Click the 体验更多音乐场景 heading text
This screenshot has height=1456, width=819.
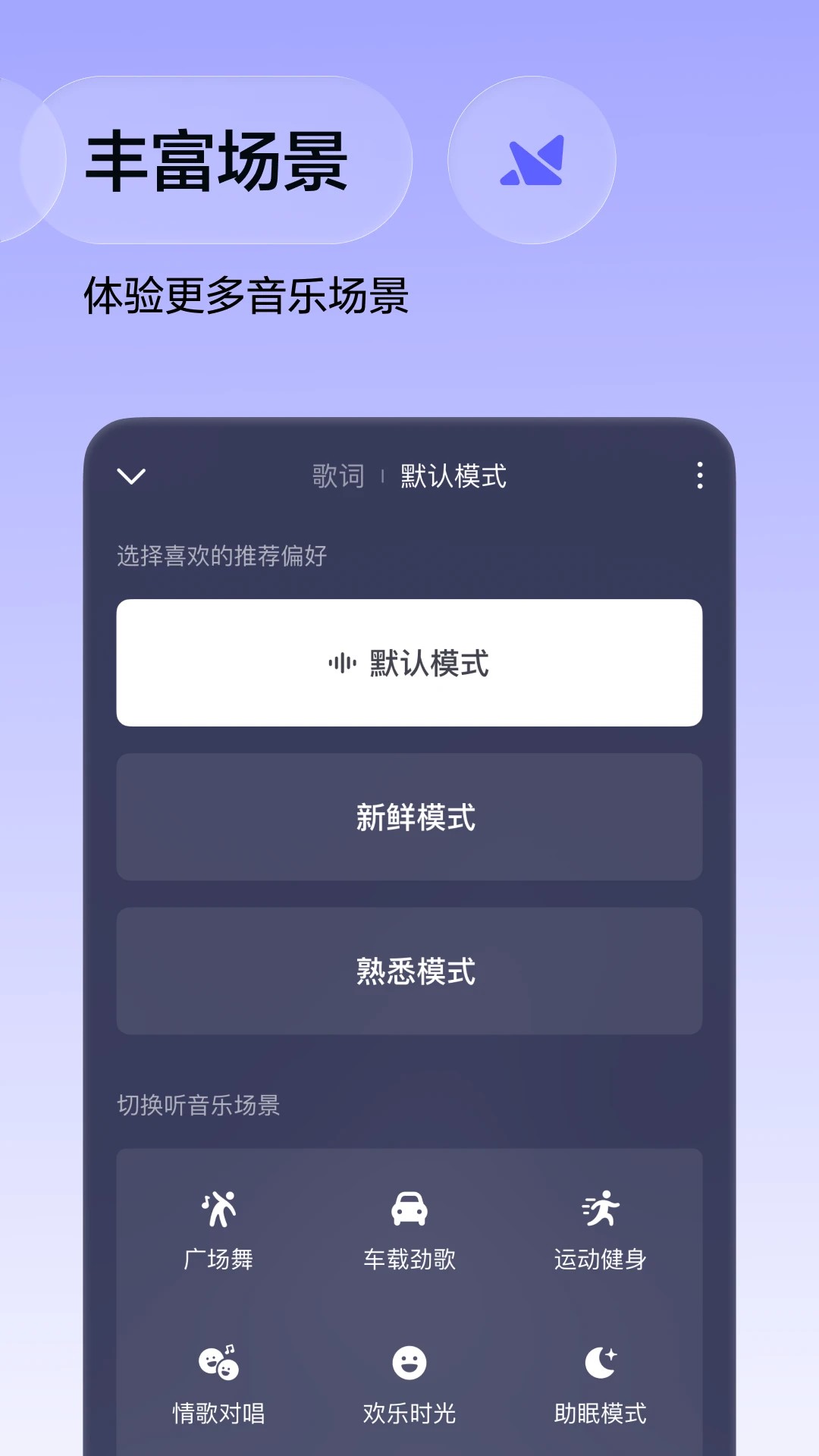pyautogui.click(x=246, y=293)
